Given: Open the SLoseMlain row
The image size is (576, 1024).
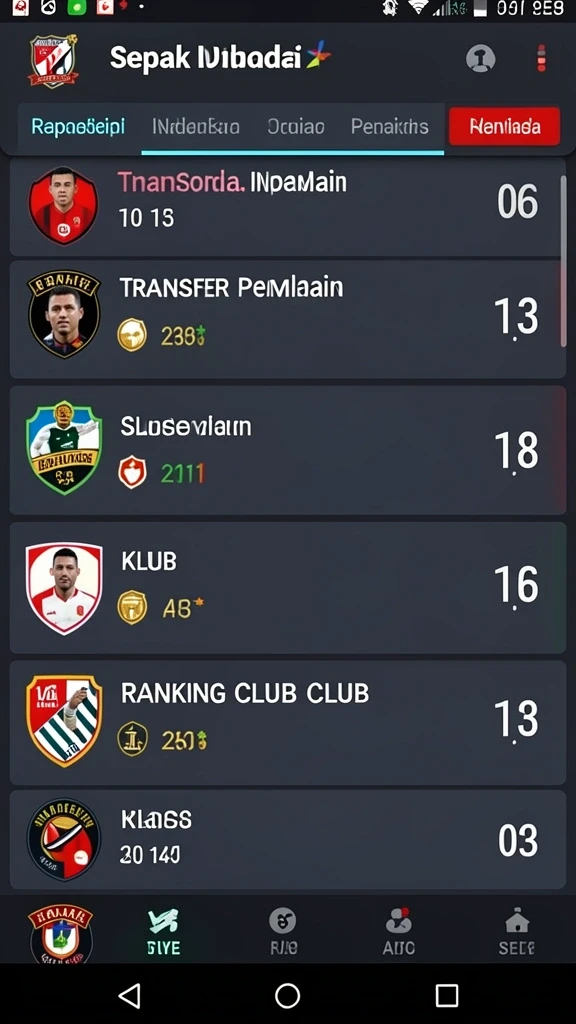Looking at the screenshot, I should point(287,449).
